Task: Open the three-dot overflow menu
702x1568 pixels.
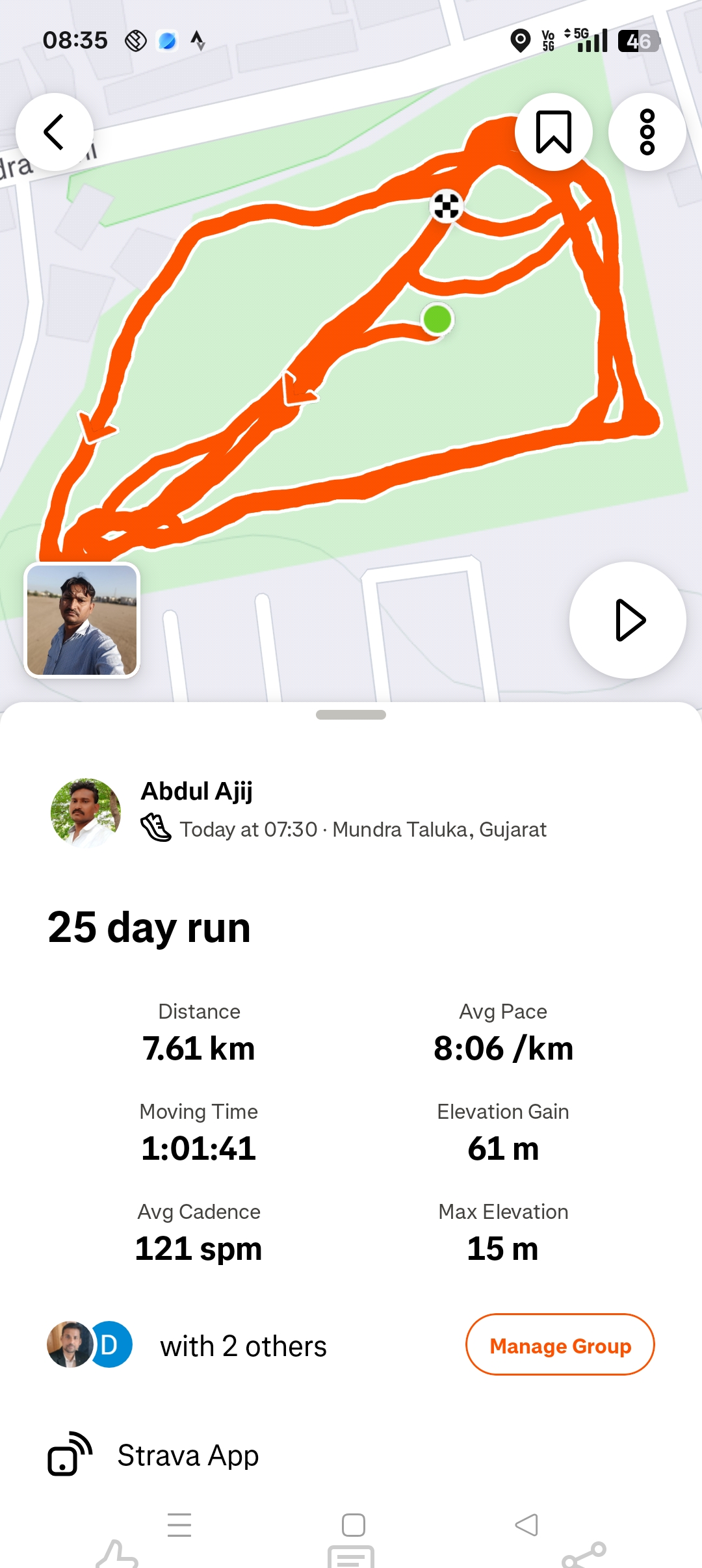Action: 647,132
